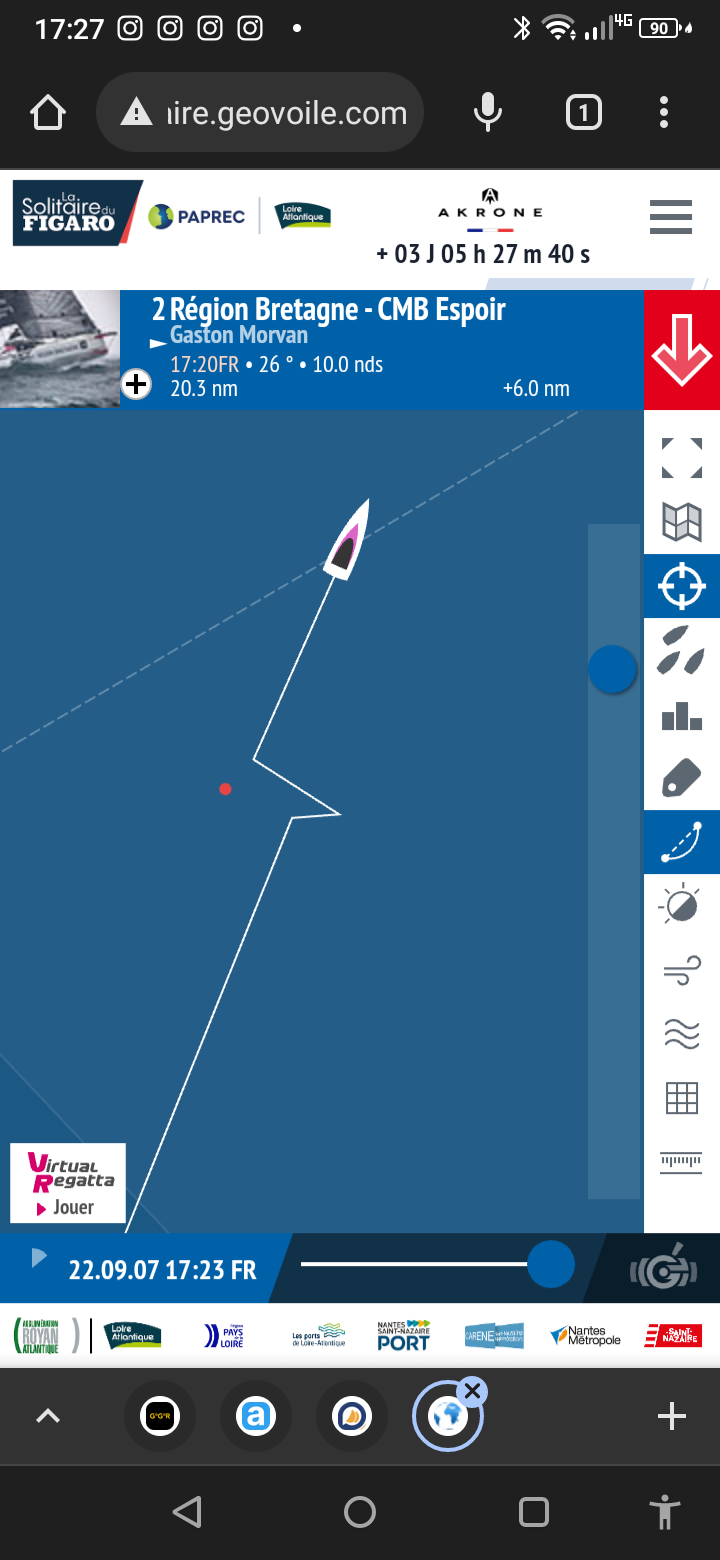Switch the map to fullscreen
Screen dimensions: 720x1560
(x=682, y=458)
